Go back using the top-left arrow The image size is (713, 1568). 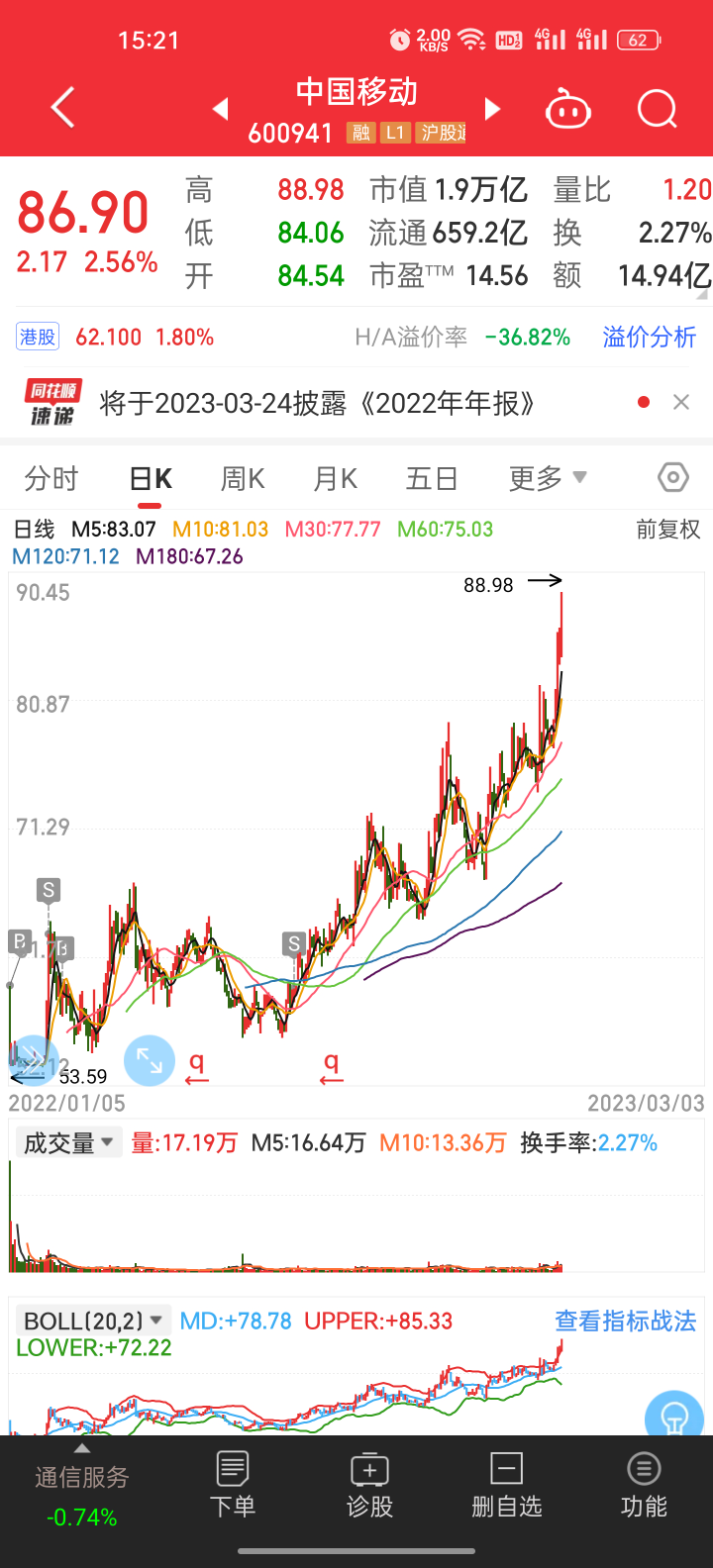[62, 107]
